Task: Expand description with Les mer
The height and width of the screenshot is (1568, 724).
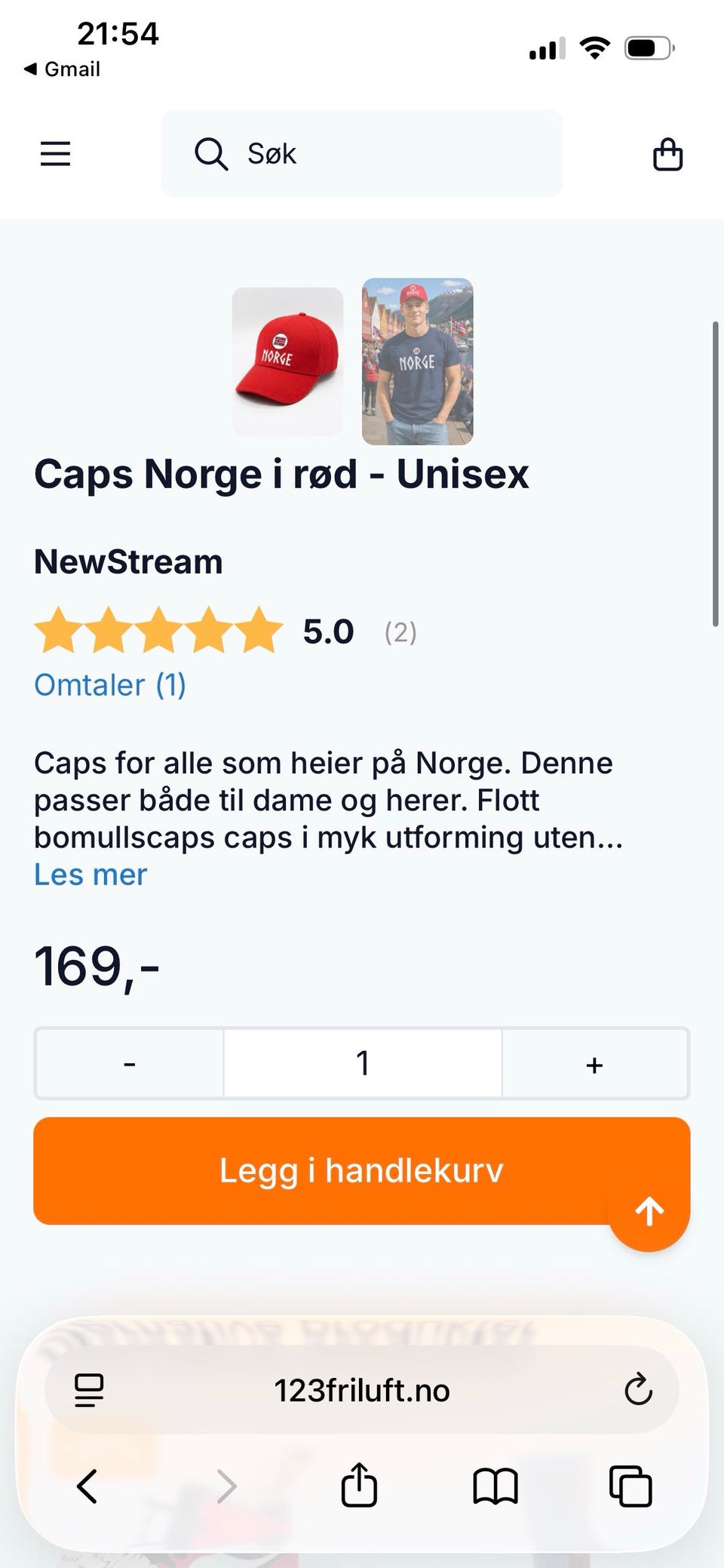Action: [90, 875]
